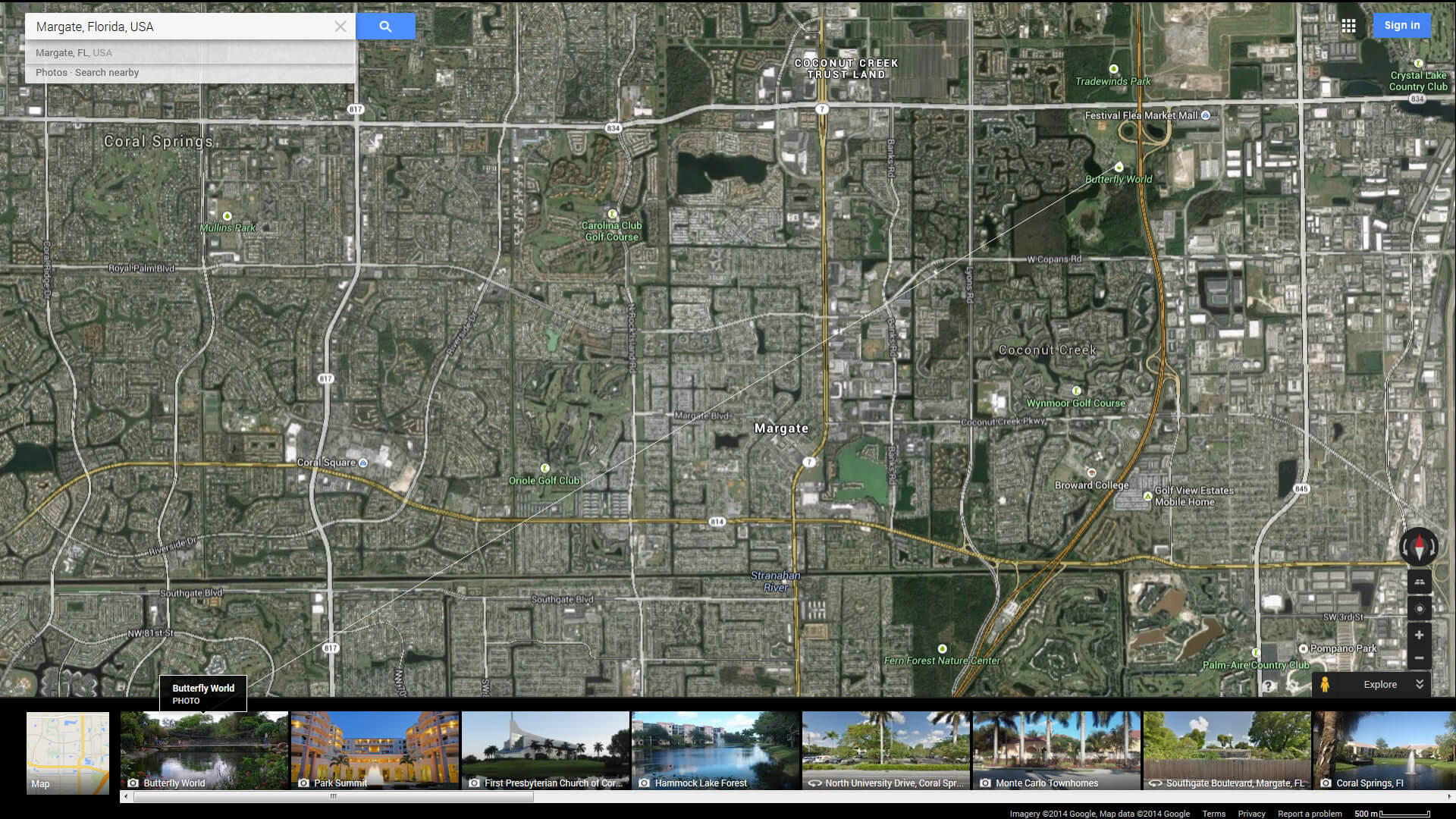Open Hammock Lake Forest photo
The width and height of the screenshot is (1456, 819).
point(715,751)
